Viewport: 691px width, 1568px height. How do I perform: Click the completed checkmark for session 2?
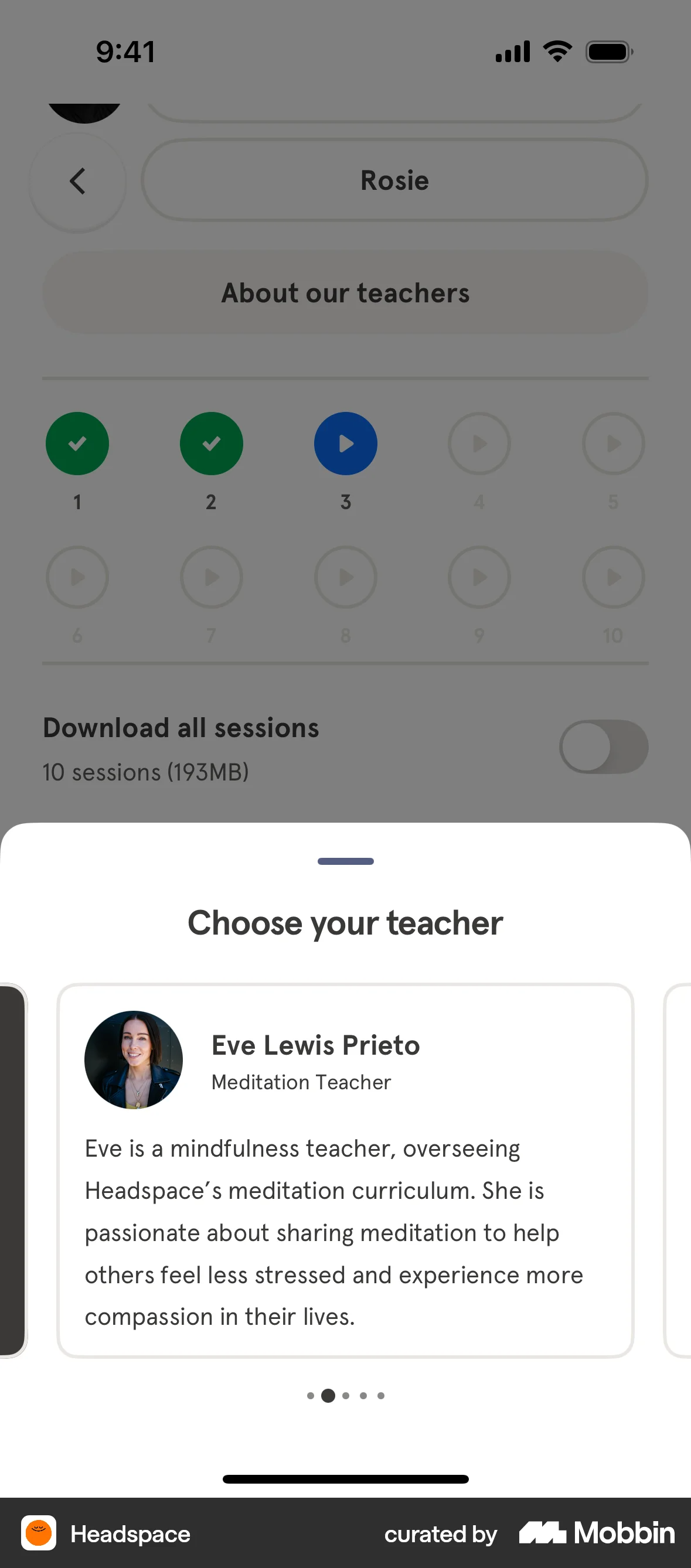[x=211, y=443]
